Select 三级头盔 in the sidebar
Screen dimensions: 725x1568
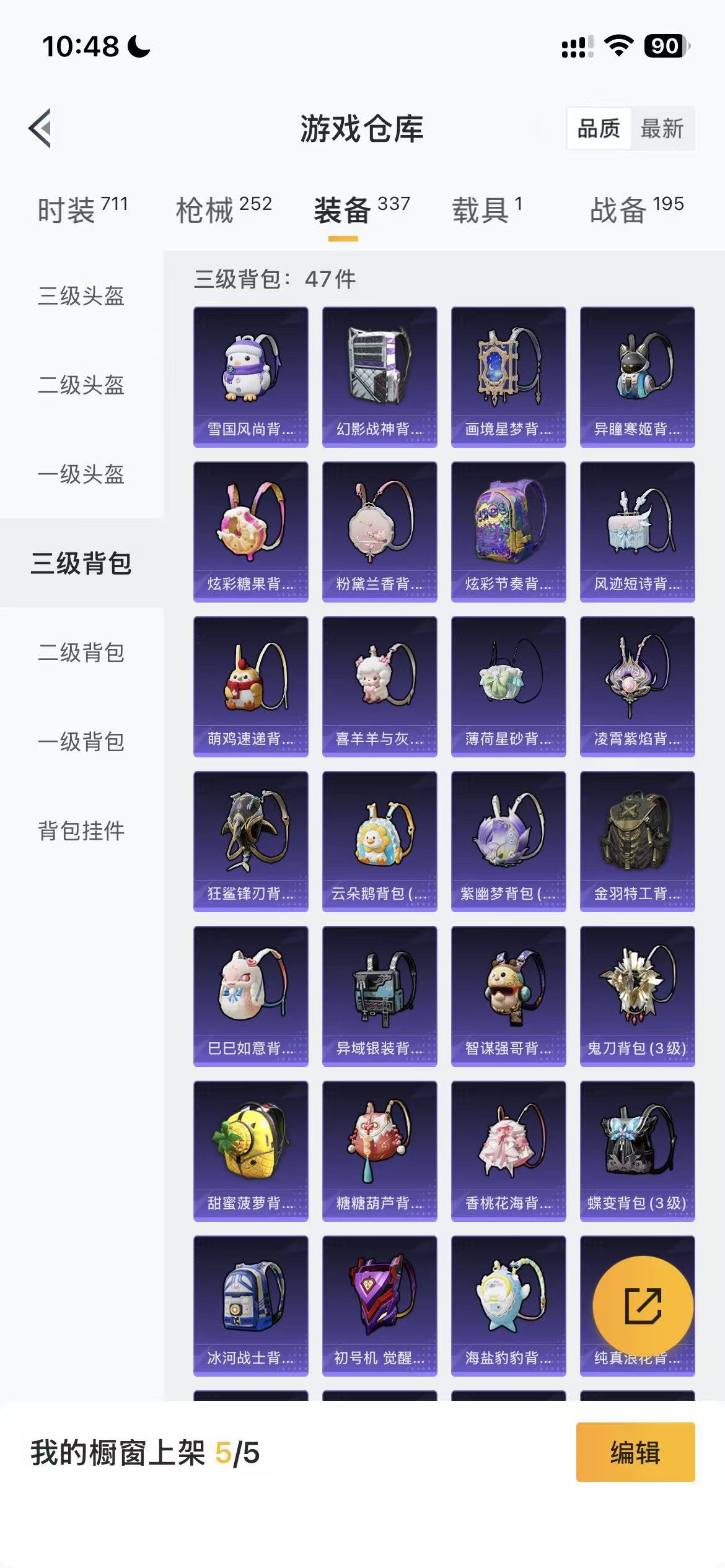coord(81,296)
